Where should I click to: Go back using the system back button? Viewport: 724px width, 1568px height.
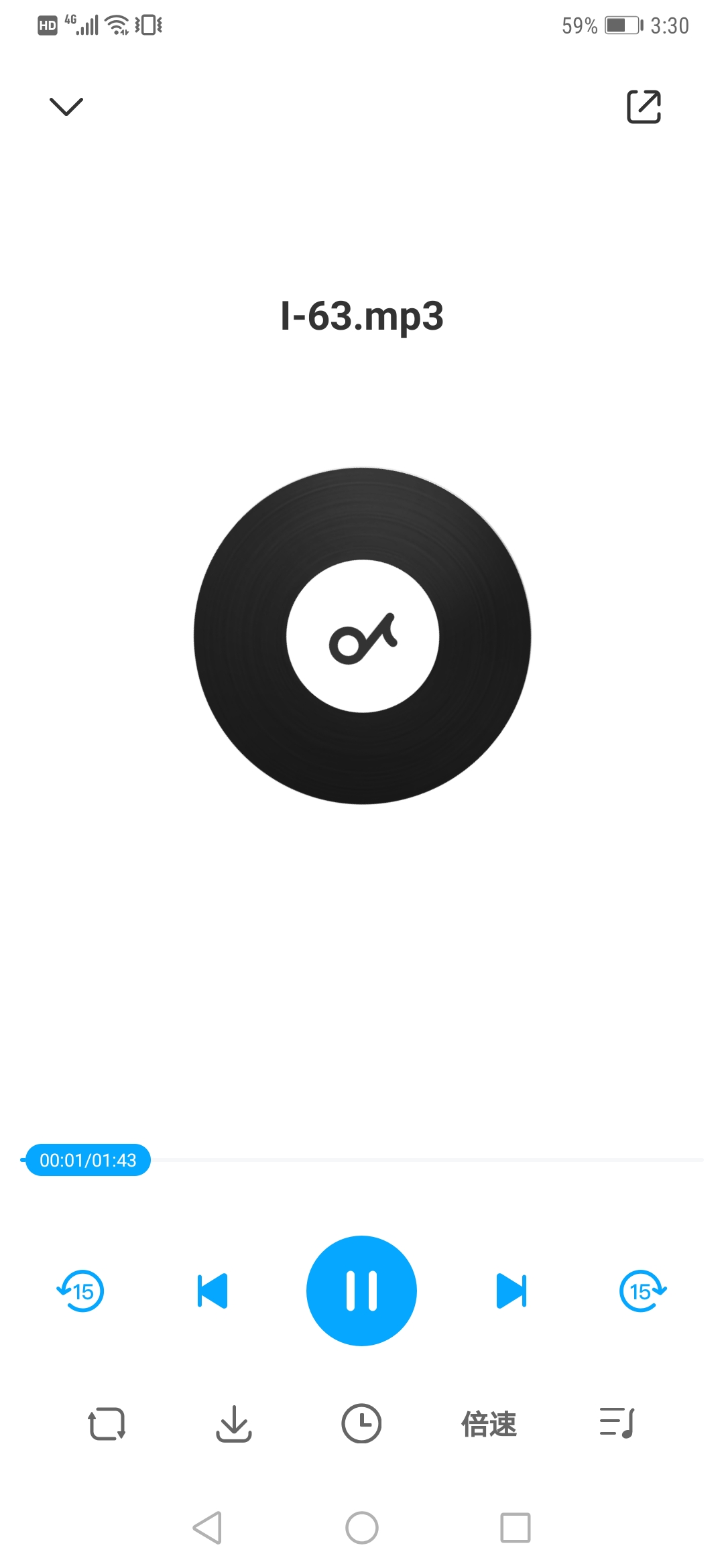click(207, 1528)
